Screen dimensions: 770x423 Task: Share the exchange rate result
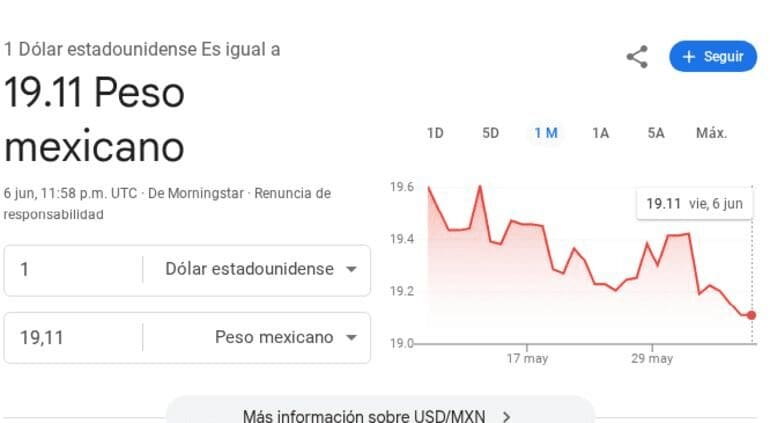637,57
